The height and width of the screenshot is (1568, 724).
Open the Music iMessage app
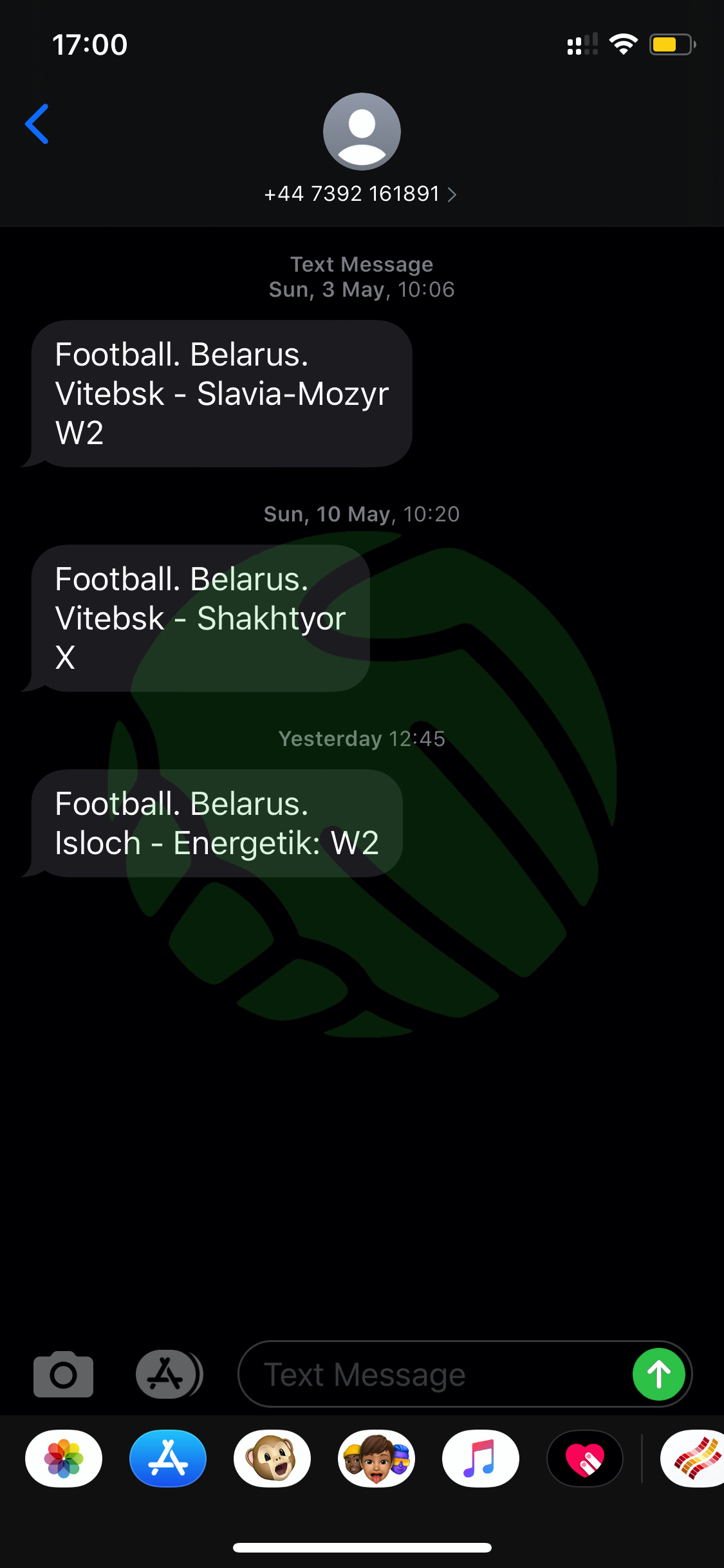pyautogui.click(x=481, y=1459)
